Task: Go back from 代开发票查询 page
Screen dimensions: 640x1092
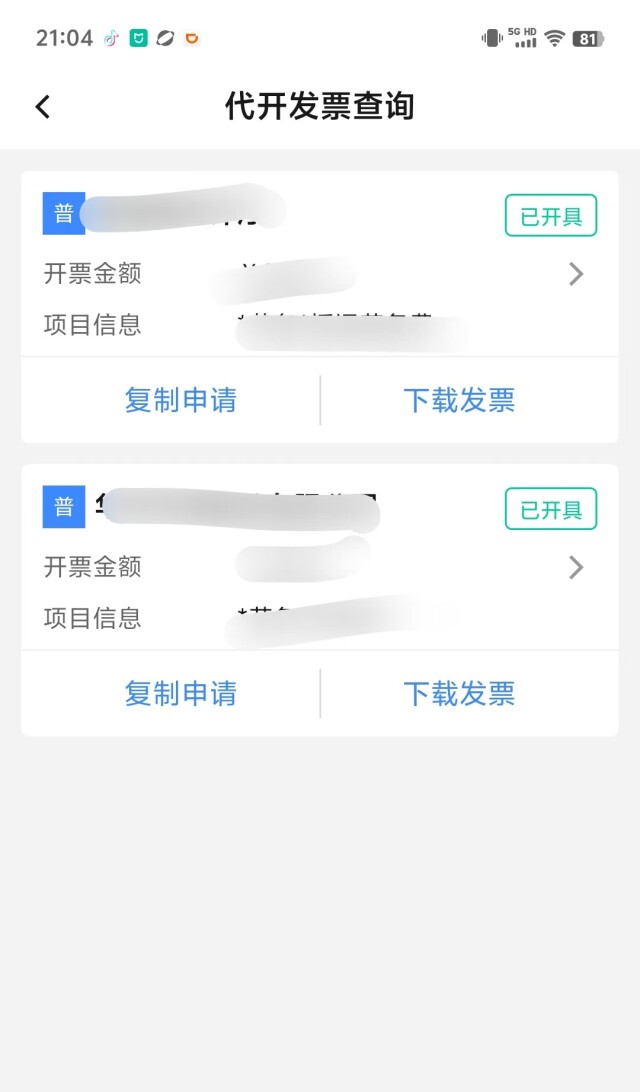Action: point(43,107)
